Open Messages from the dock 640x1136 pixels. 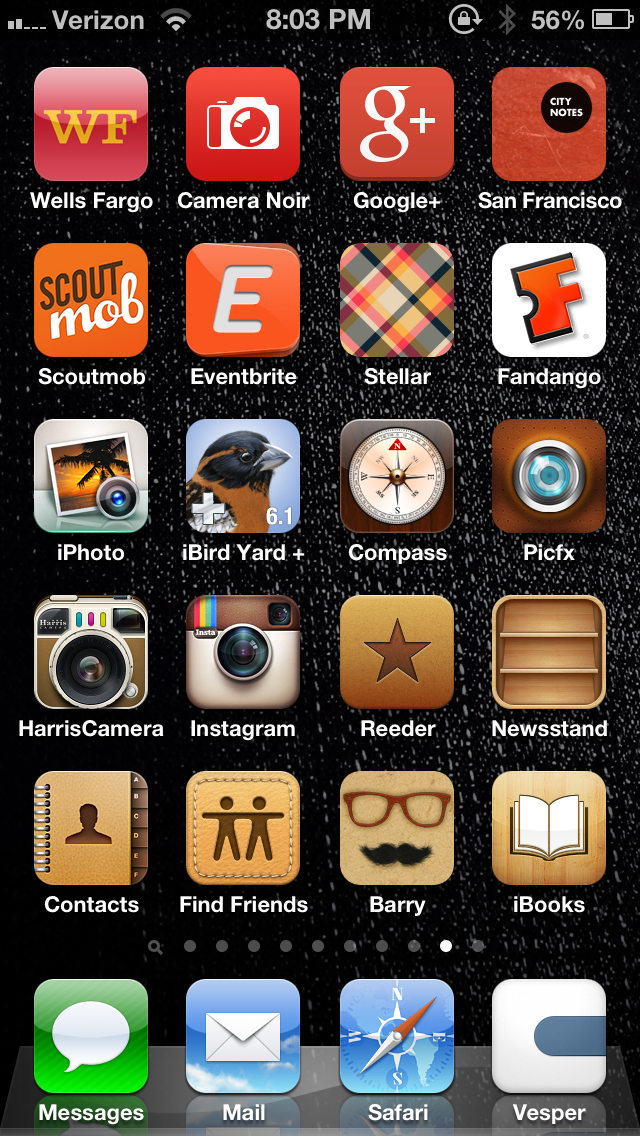click(91, 1036)
